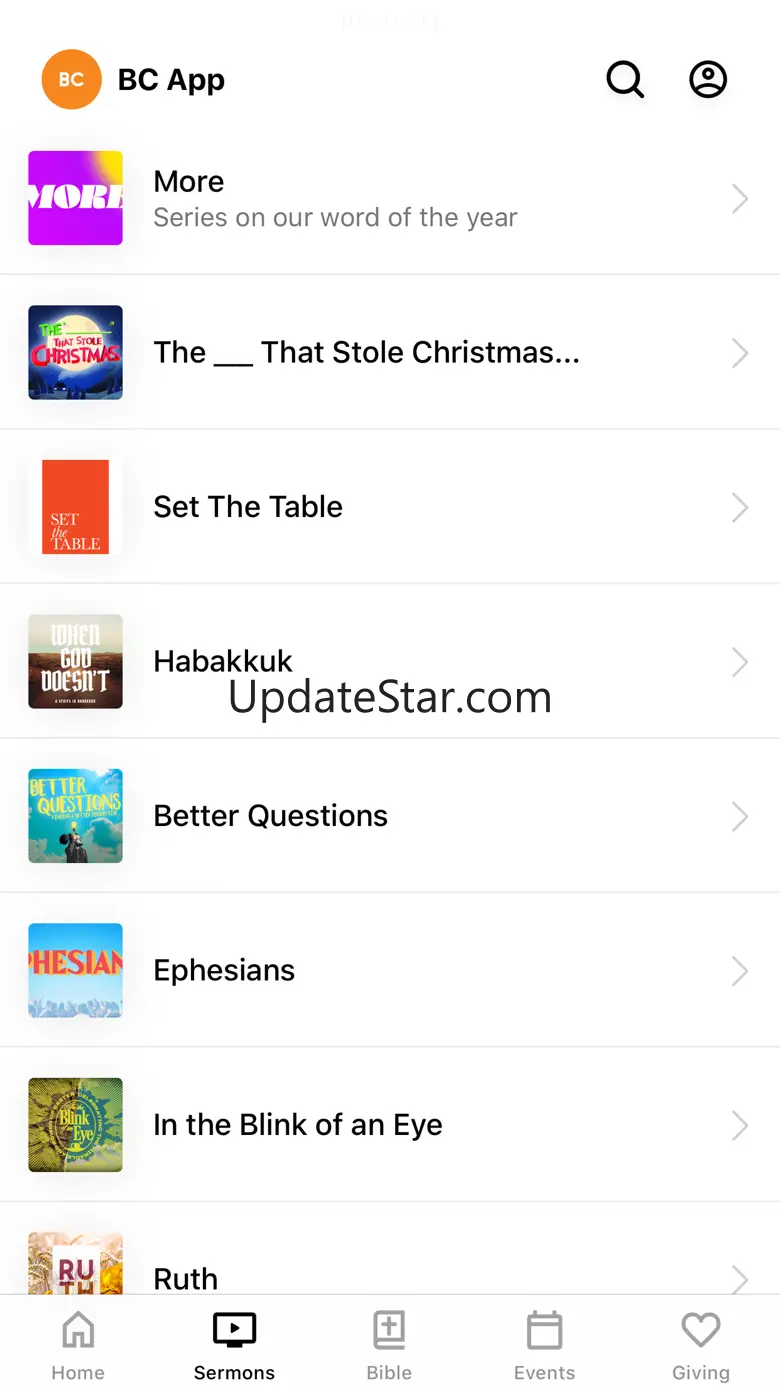
Task: Switch to the Bible tab
Action: (x=389, y=1345)
